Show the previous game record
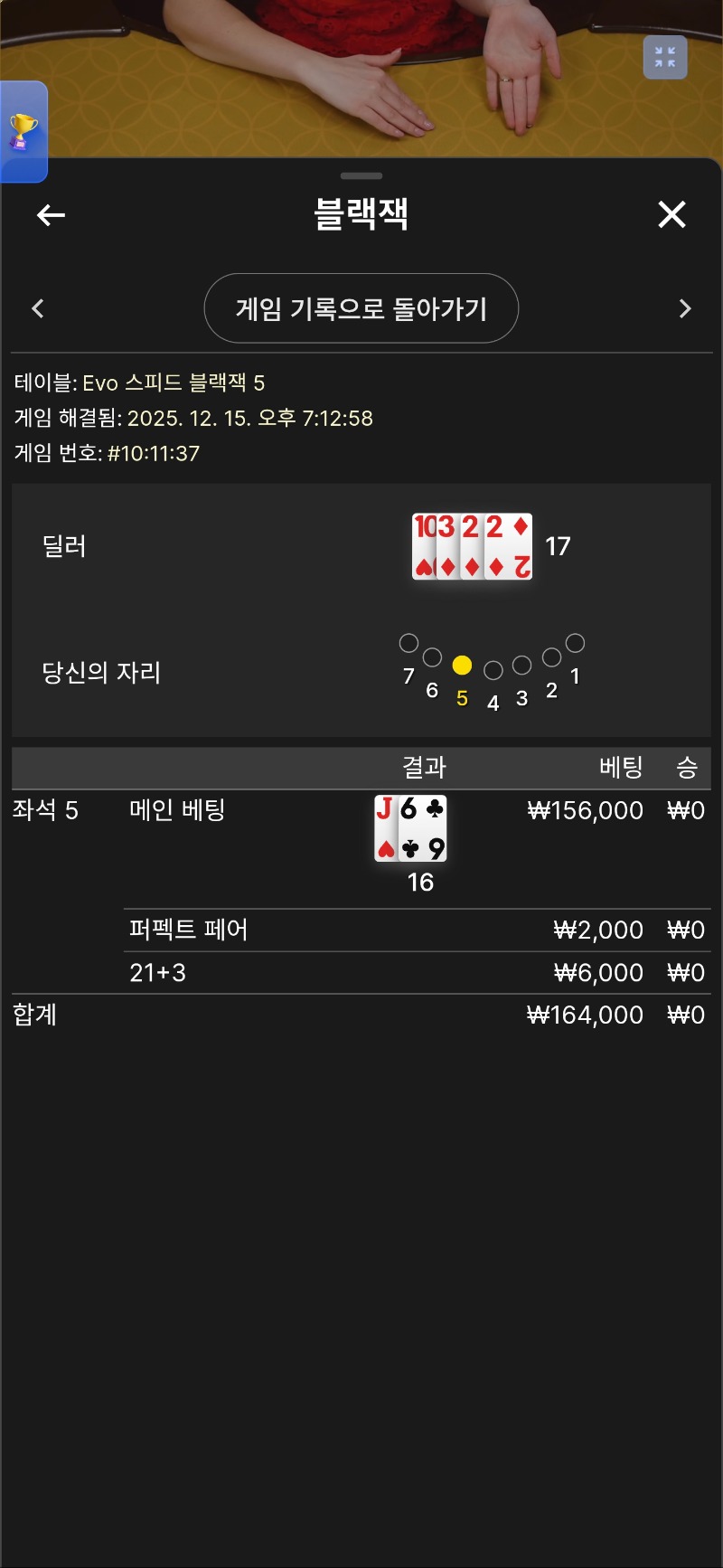Screen dimensions: 723x1568 coord(38,308)
